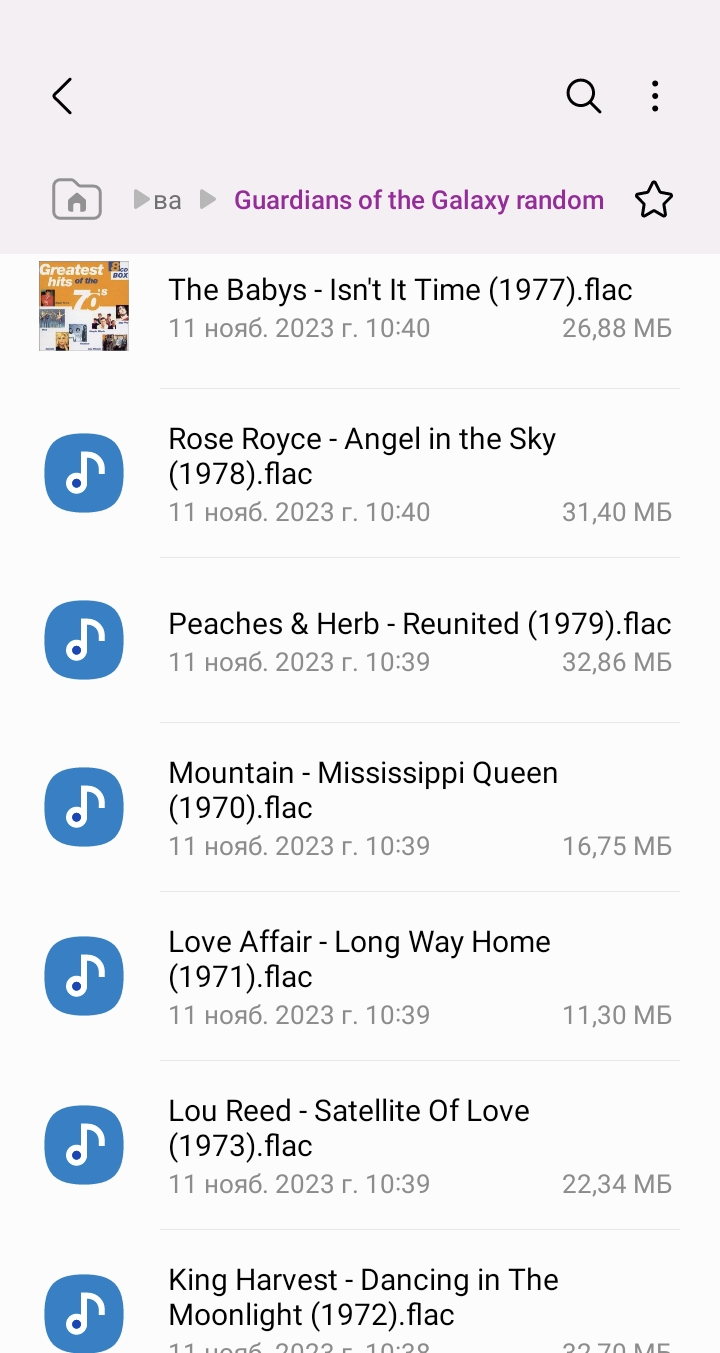The width and height of the screenshot is (720, 1353).
Task: Add this folder to favorites with star
Action: point(654,200)
